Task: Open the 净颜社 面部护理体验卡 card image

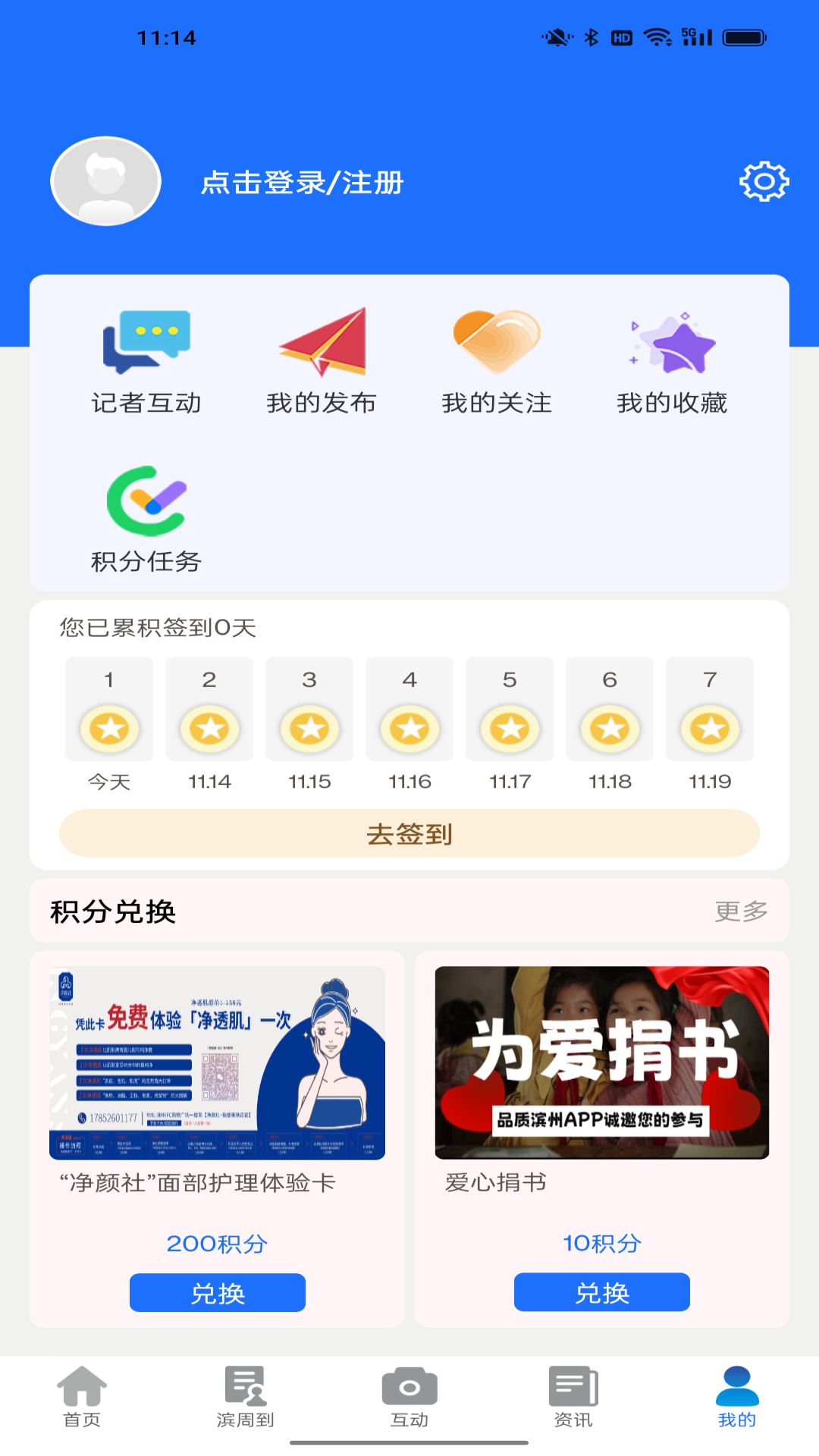Action: (x=217, y=1062)
